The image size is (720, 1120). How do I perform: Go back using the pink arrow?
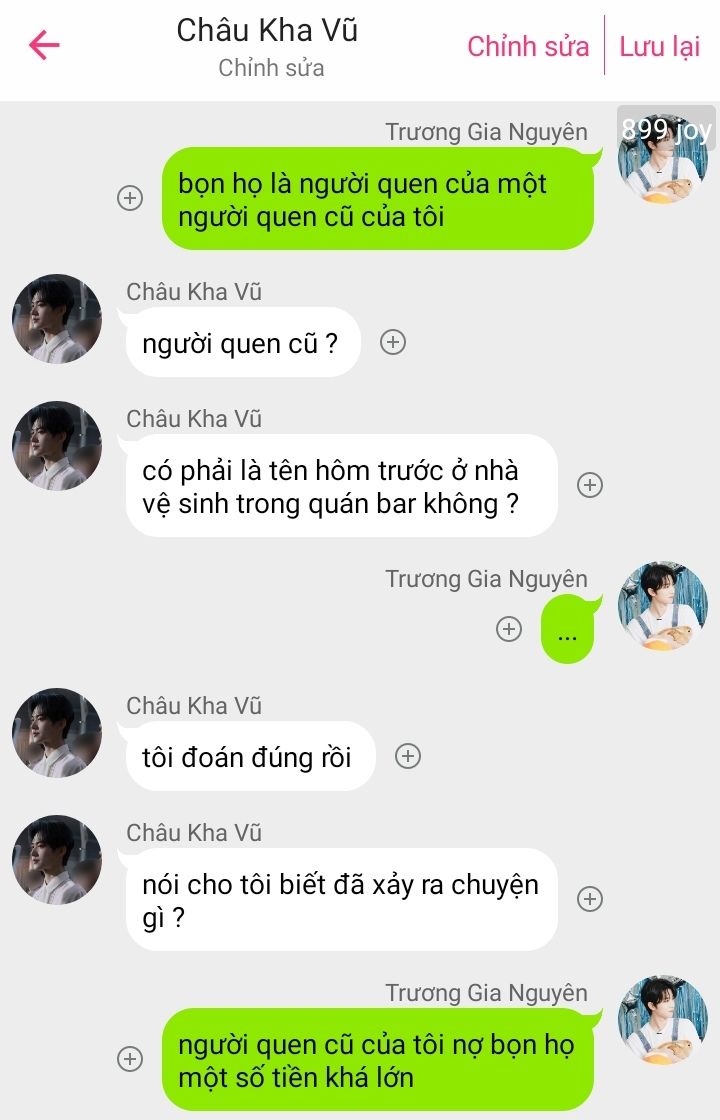click(x=45, y=45)
